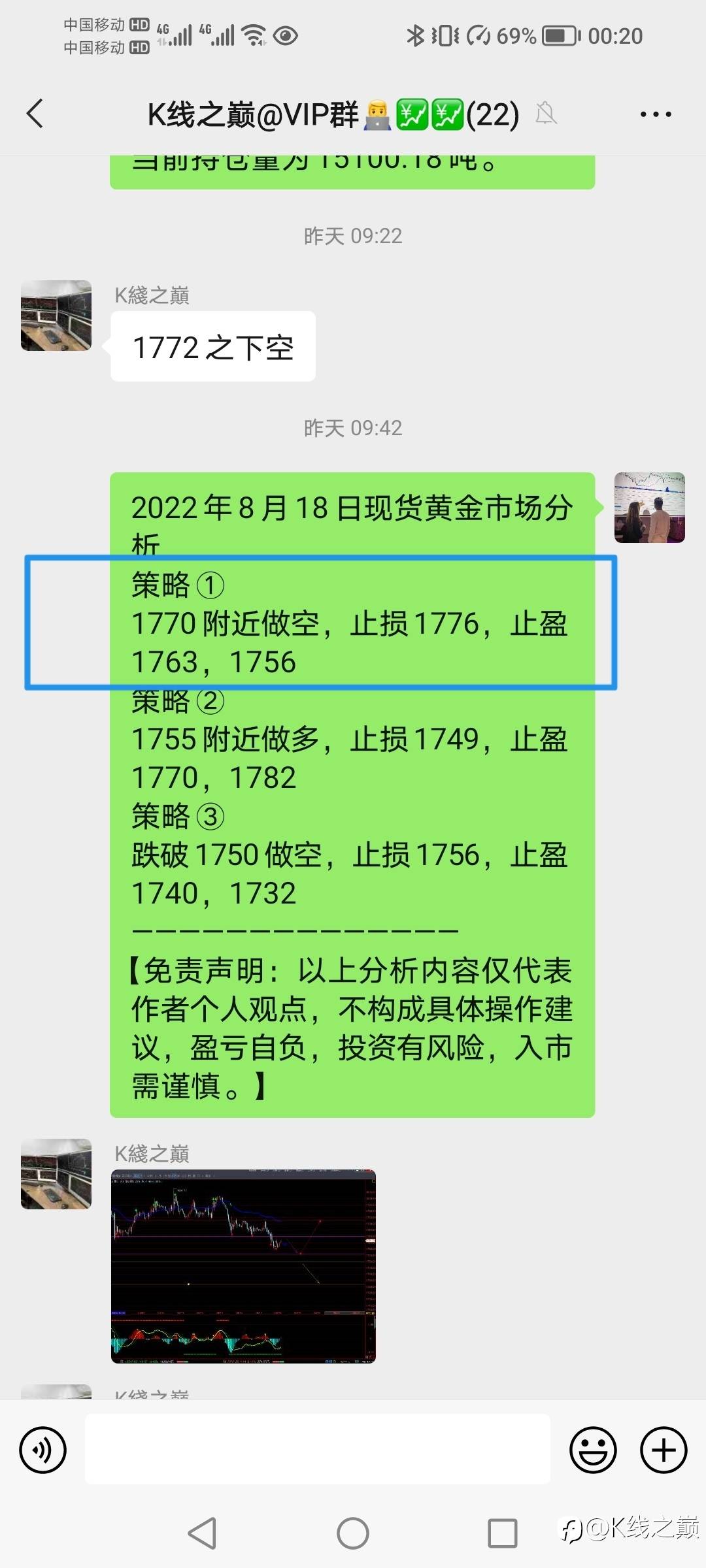Open the emoji sticker picker
Viewport: 706px width, 1568px height.
[593, 1450]
